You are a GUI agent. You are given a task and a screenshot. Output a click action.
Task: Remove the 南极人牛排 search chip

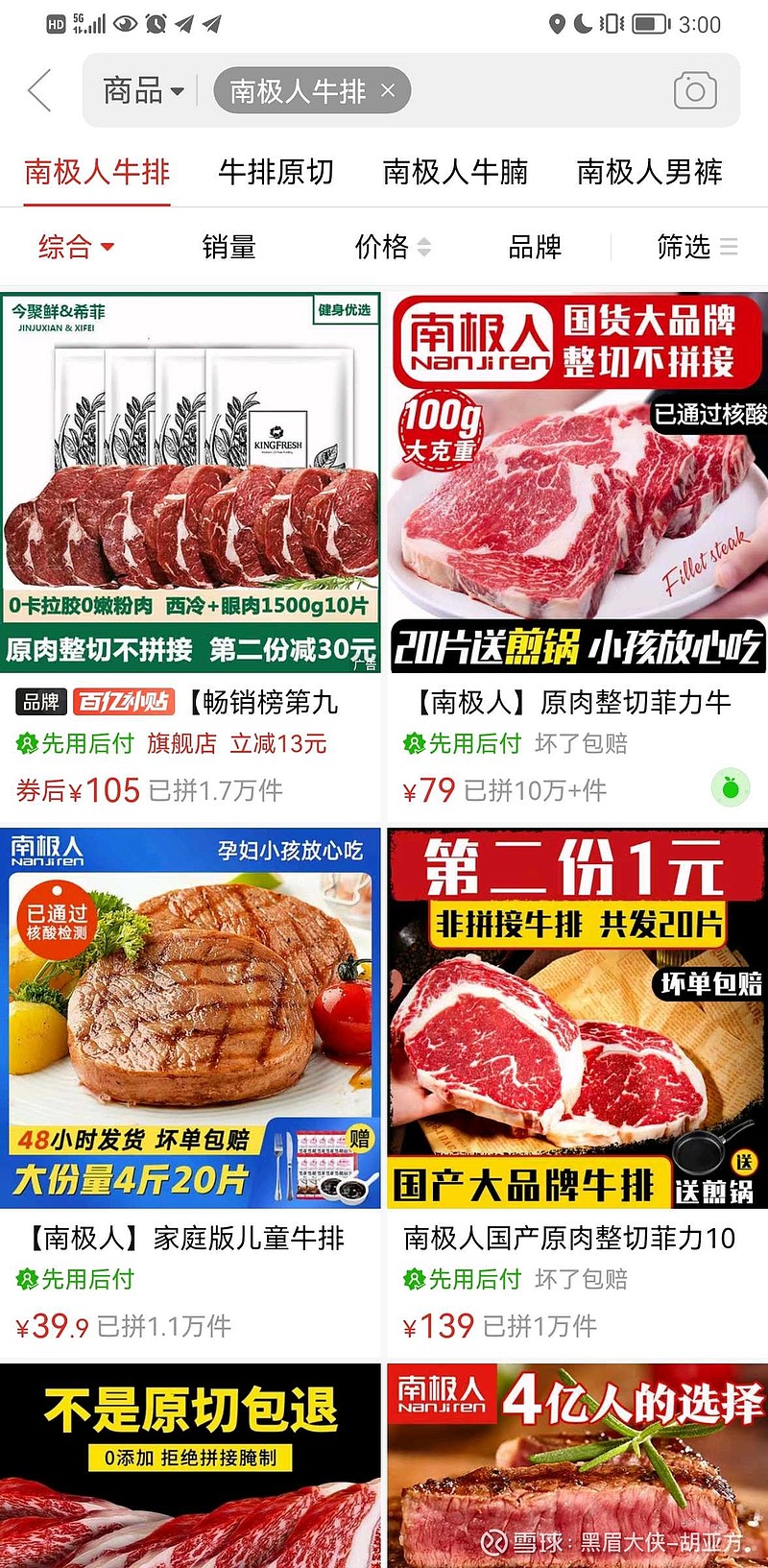click(388, 90)
